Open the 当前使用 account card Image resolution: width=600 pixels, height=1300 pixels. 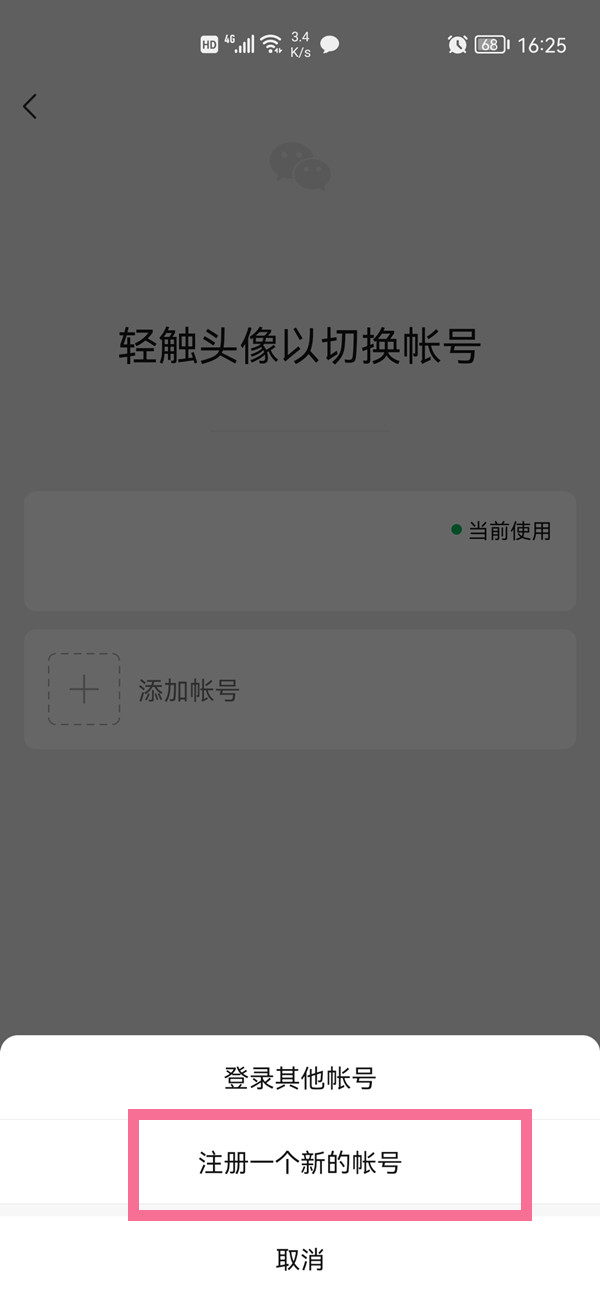click(300, 551)
